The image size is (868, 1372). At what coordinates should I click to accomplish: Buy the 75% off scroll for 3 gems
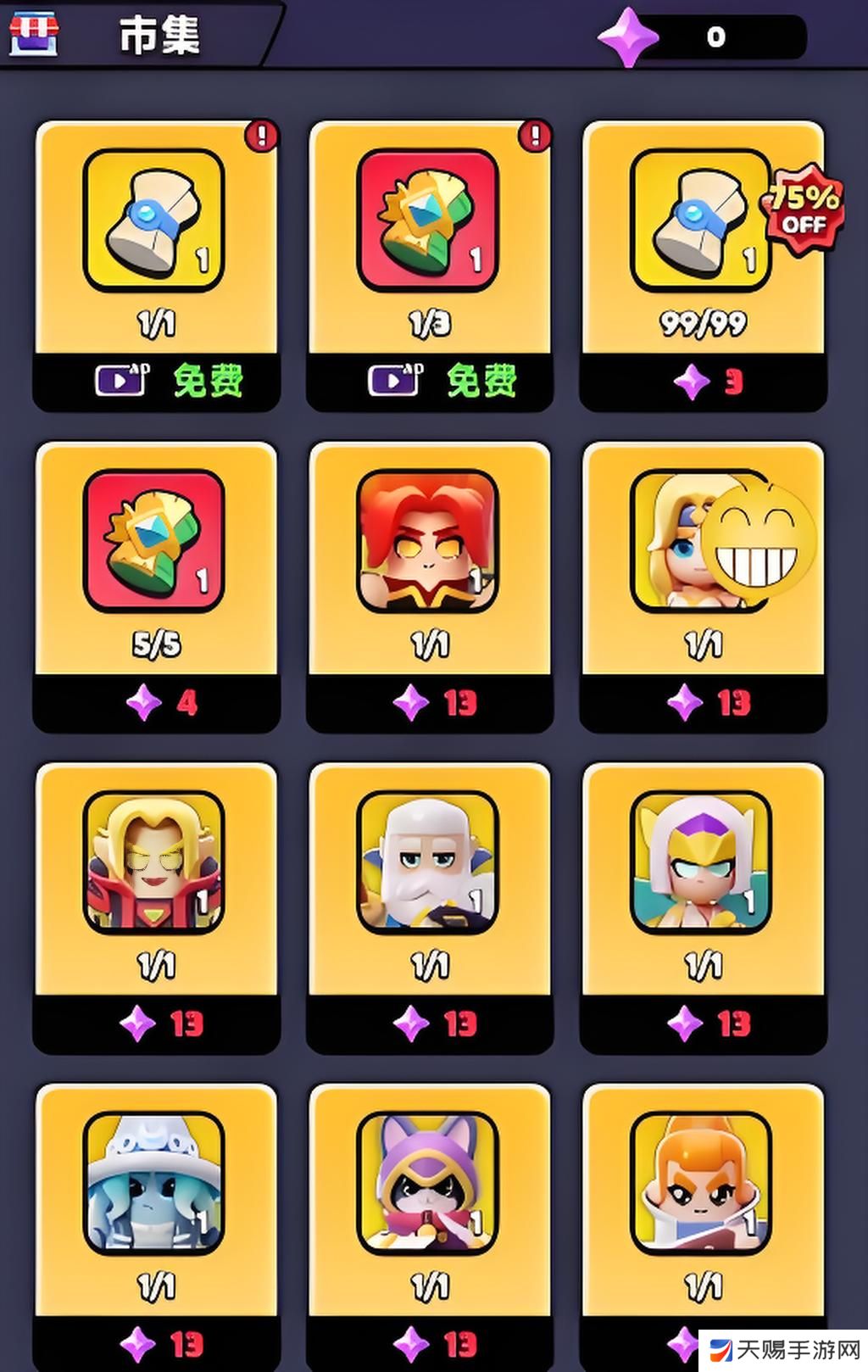tap(703, 382)
